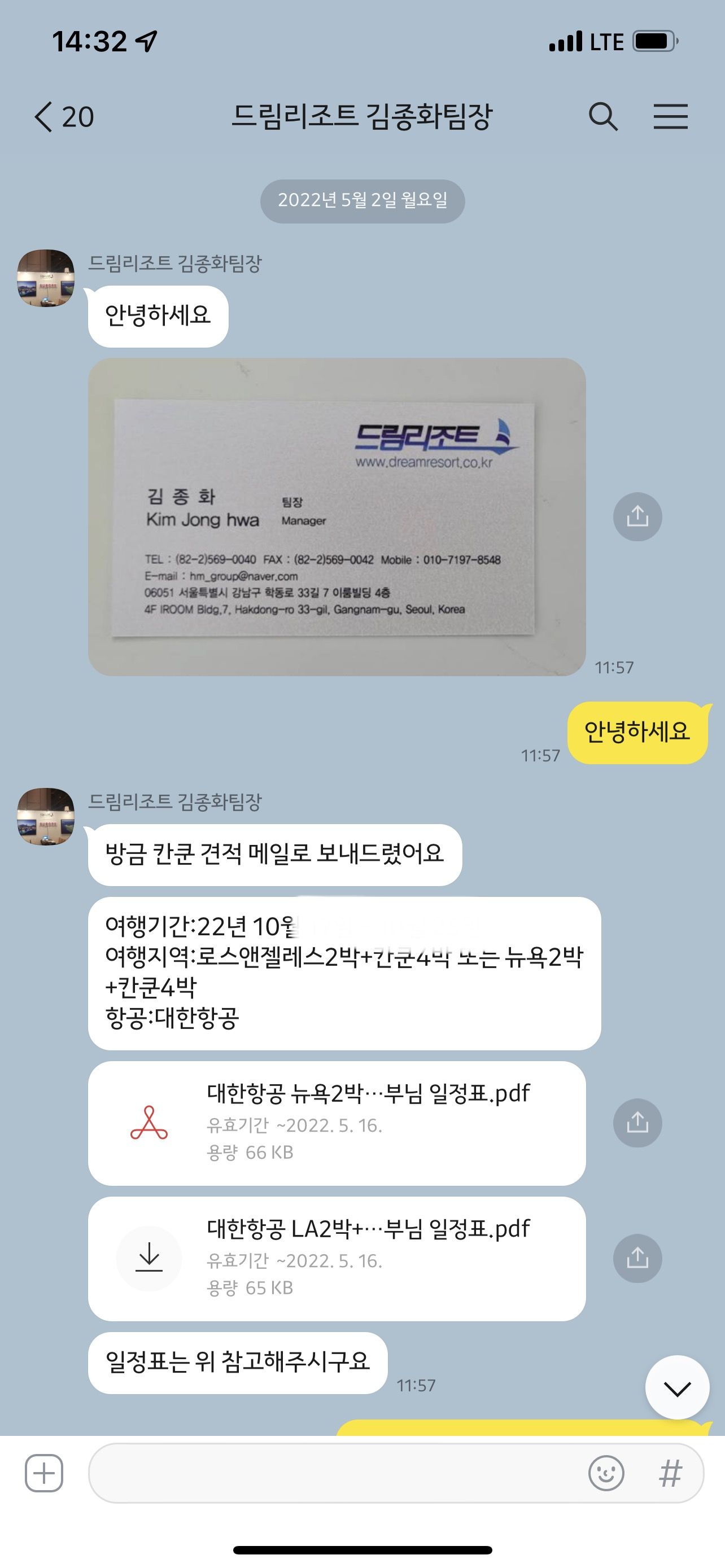
Task: Open the emoticon picker
Action: pyautogui.click(x=606, y=1473)
